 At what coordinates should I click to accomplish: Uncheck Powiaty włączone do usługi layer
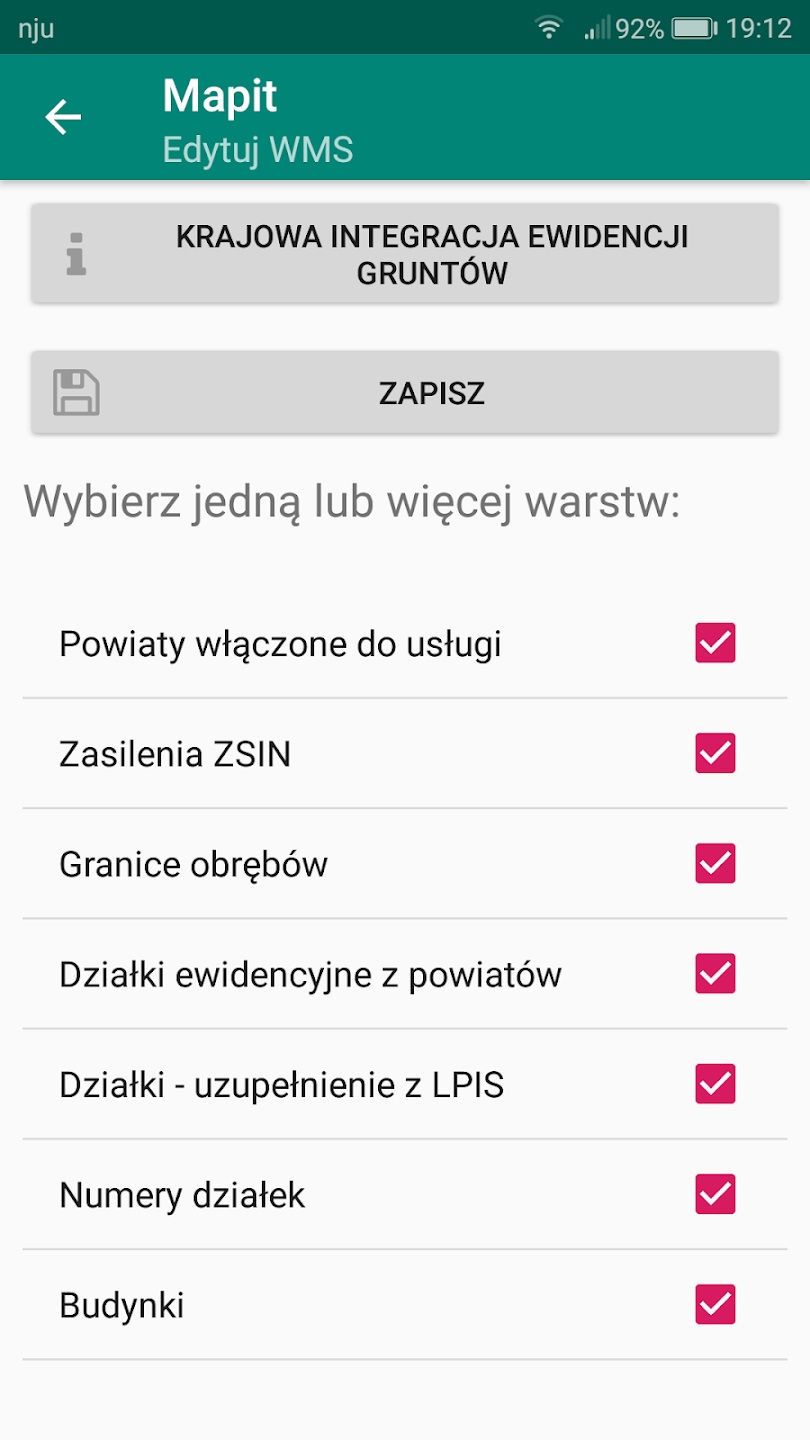tap(715, 643)
